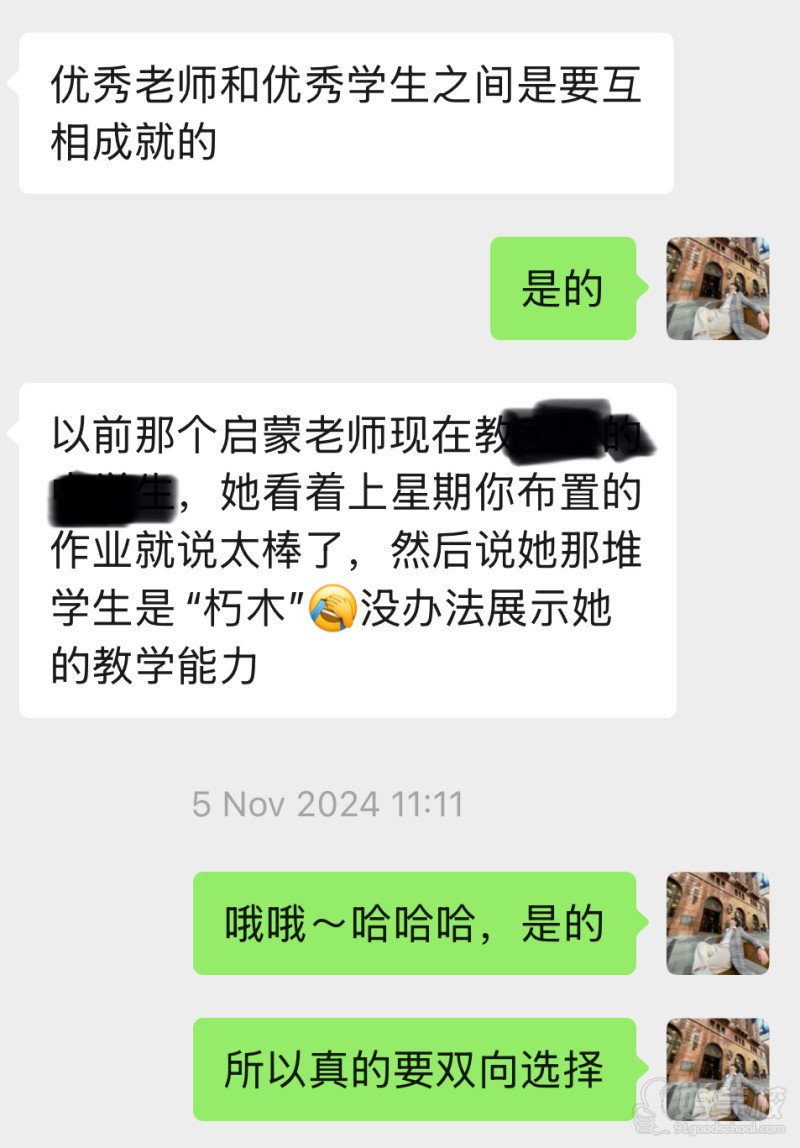This screenshot has height=1148, width=800.
Task: Open the sender's avatar beside '是的' message
Action: (716, 287)
